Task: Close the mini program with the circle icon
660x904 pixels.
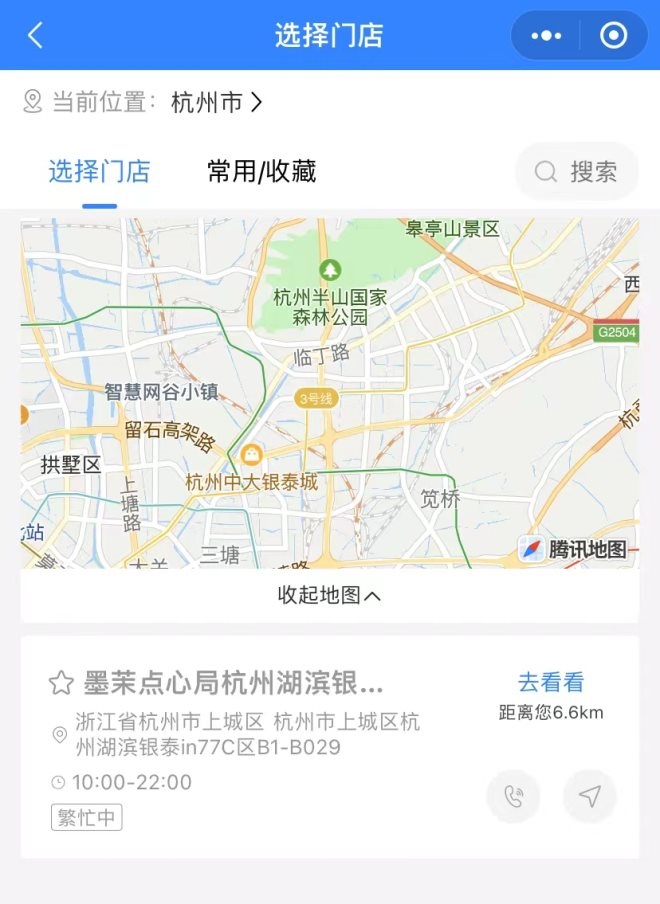Action: 613,36
